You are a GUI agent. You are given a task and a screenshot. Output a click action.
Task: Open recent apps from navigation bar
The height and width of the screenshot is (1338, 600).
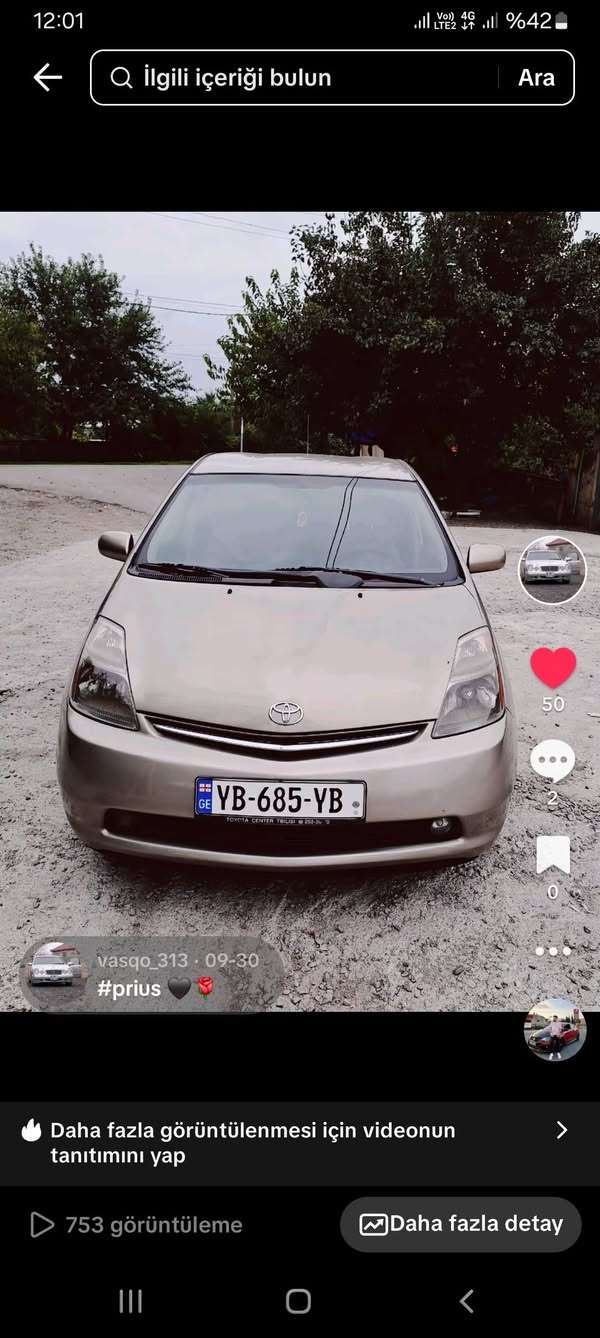(131, 1301)
